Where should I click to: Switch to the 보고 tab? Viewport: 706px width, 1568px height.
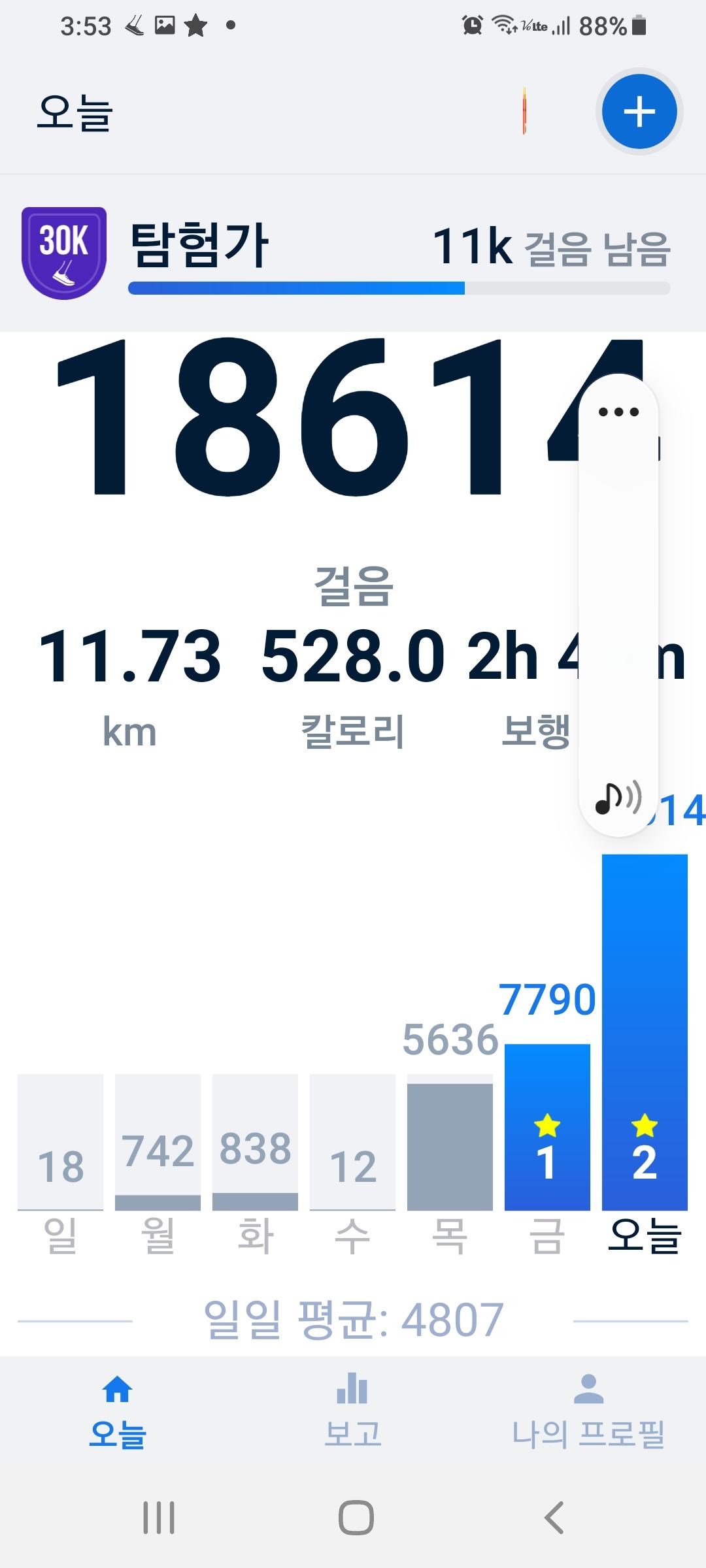pyautogui.click(x=353, y=1410)
